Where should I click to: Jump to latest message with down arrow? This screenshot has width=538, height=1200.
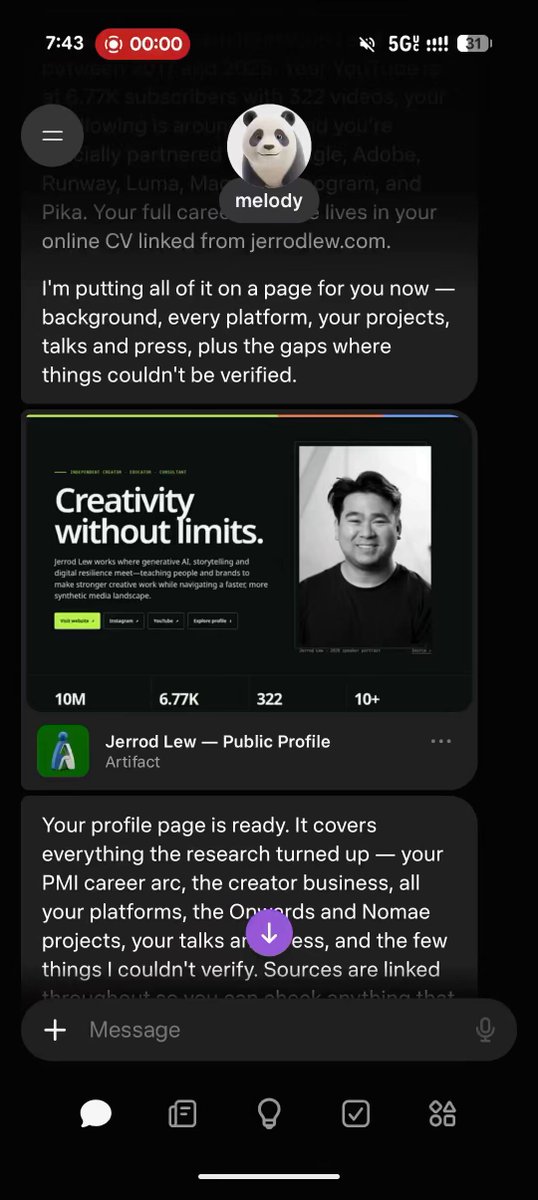(x=269, y=934)
